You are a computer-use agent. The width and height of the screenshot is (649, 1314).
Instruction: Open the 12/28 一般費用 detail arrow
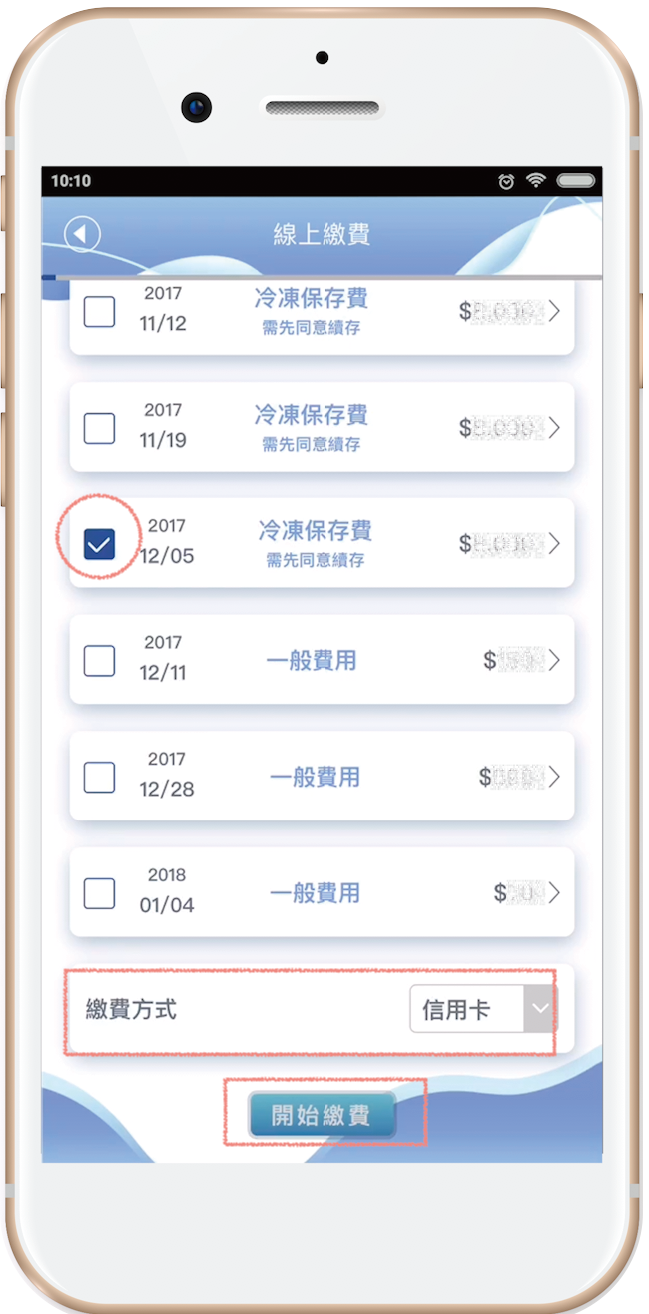(x=554, y=776)
